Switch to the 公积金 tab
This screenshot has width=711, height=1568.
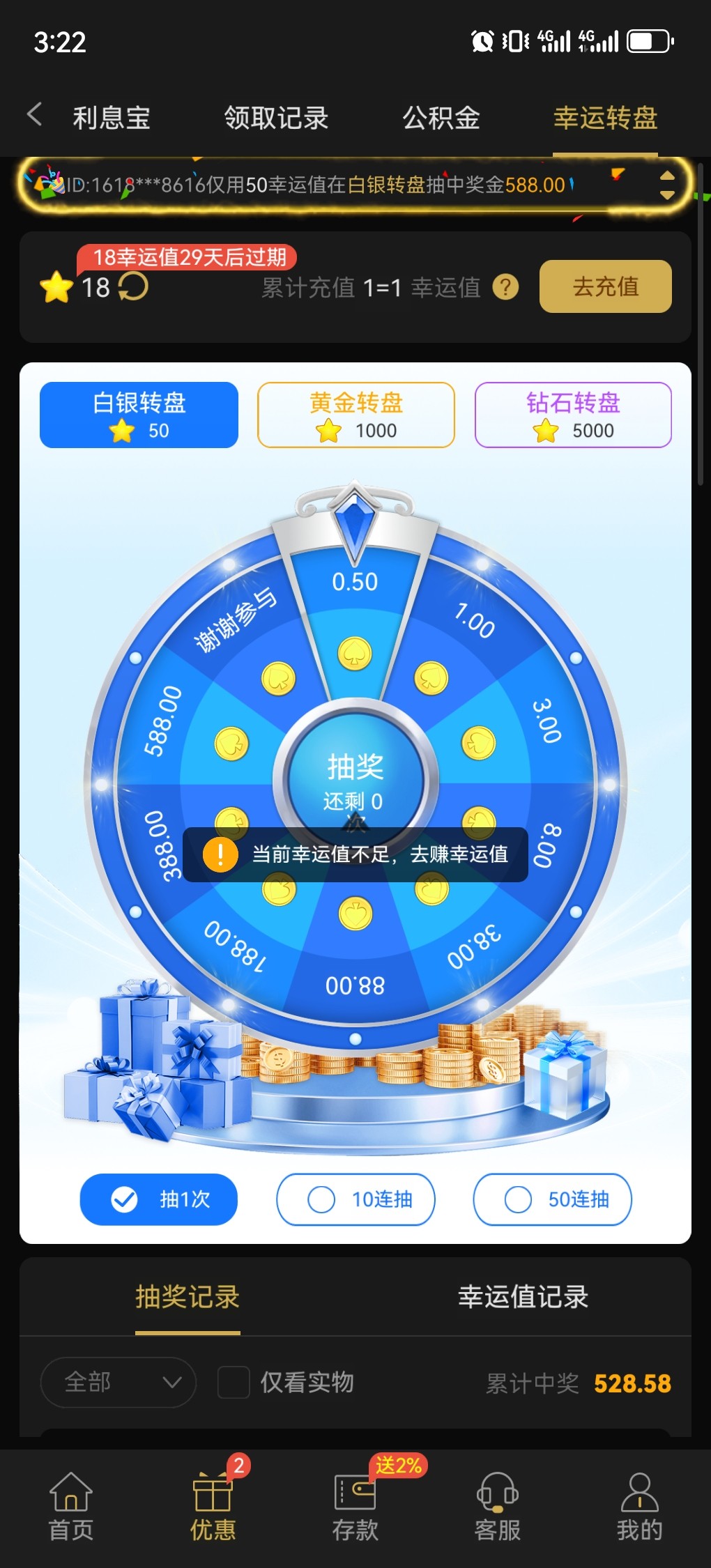441,118
